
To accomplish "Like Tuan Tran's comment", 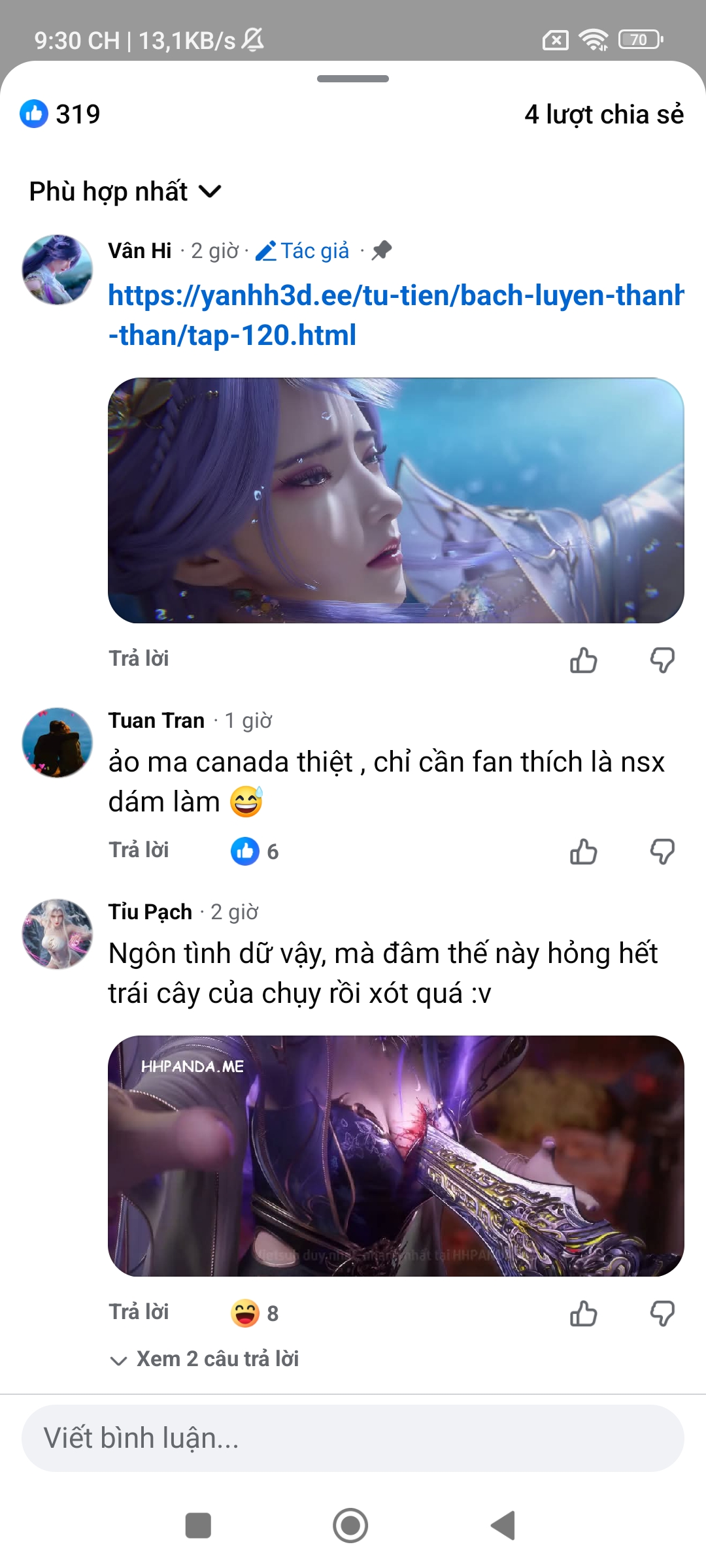I will [583, 851].
